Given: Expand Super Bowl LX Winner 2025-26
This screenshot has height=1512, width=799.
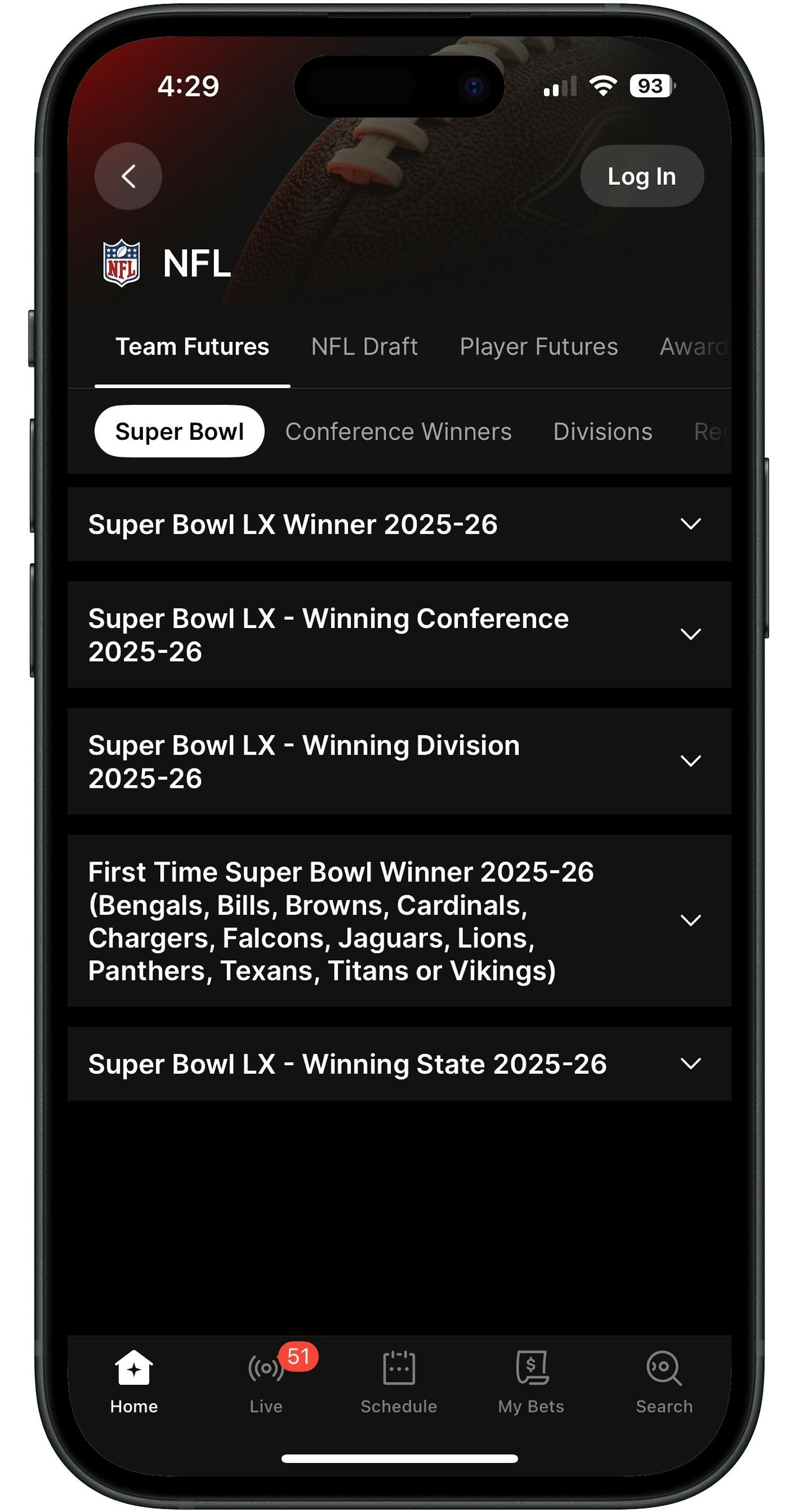Looking at the screenshot, I should click(x=399, y=524).
